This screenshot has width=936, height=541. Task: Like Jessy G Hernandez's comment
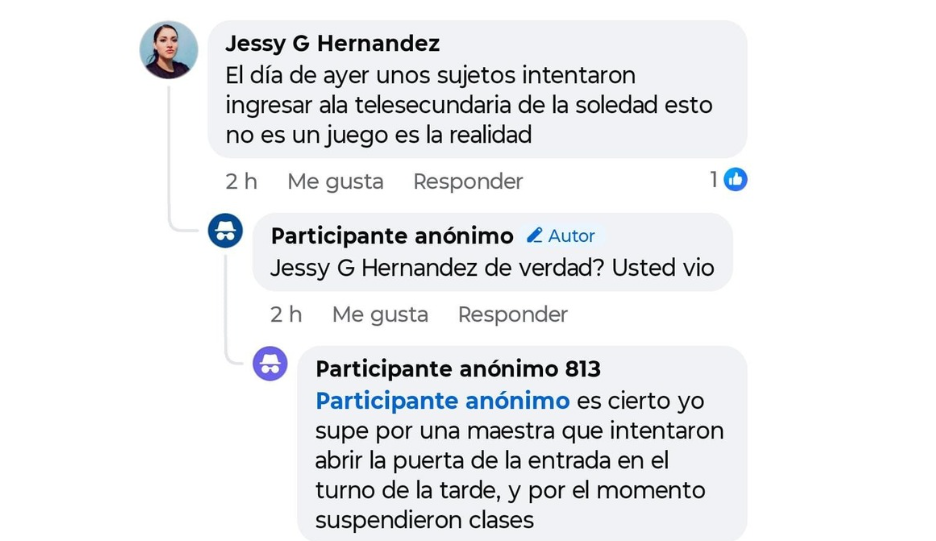click(x=335, y=182)
